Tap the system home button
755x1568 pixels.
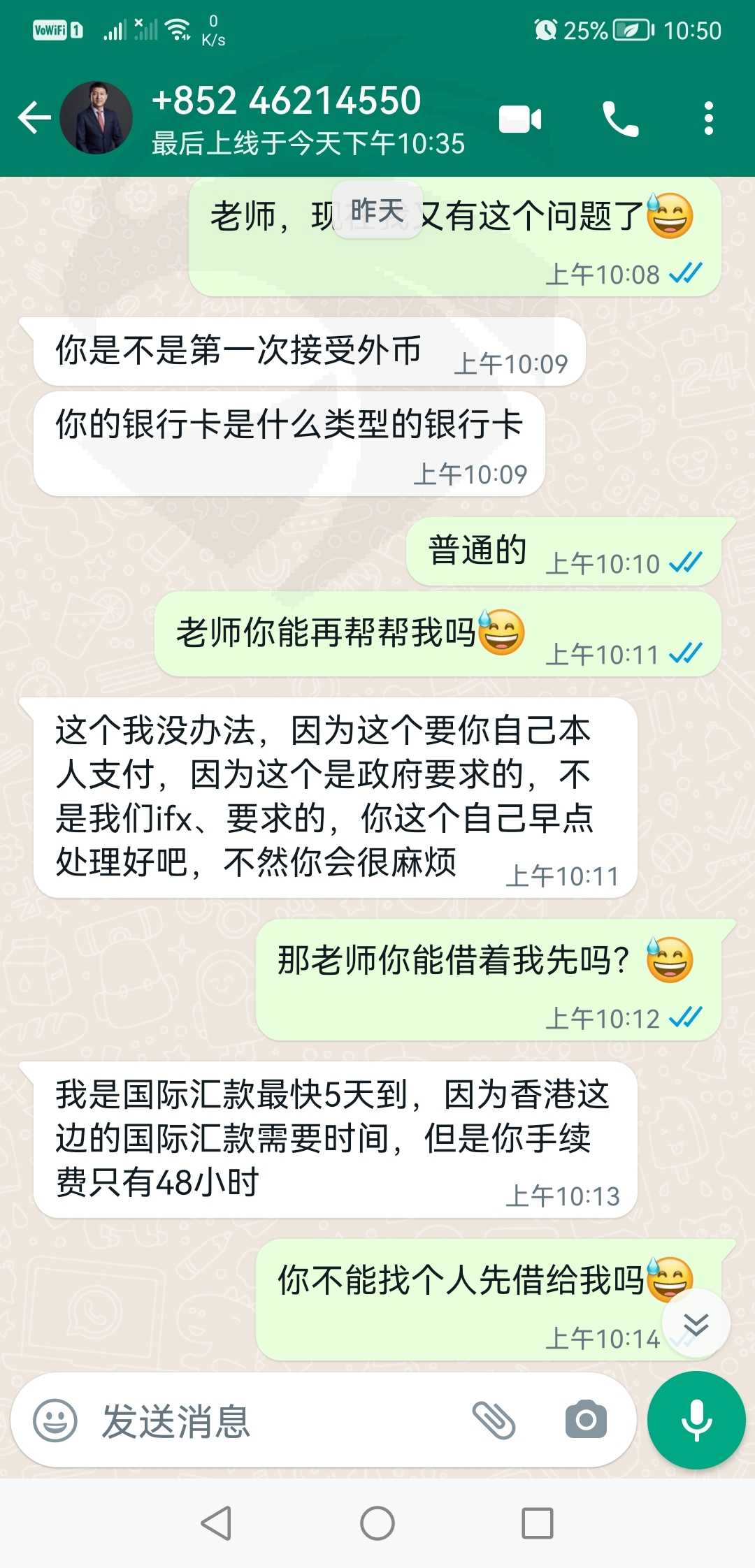[377, 1523]
